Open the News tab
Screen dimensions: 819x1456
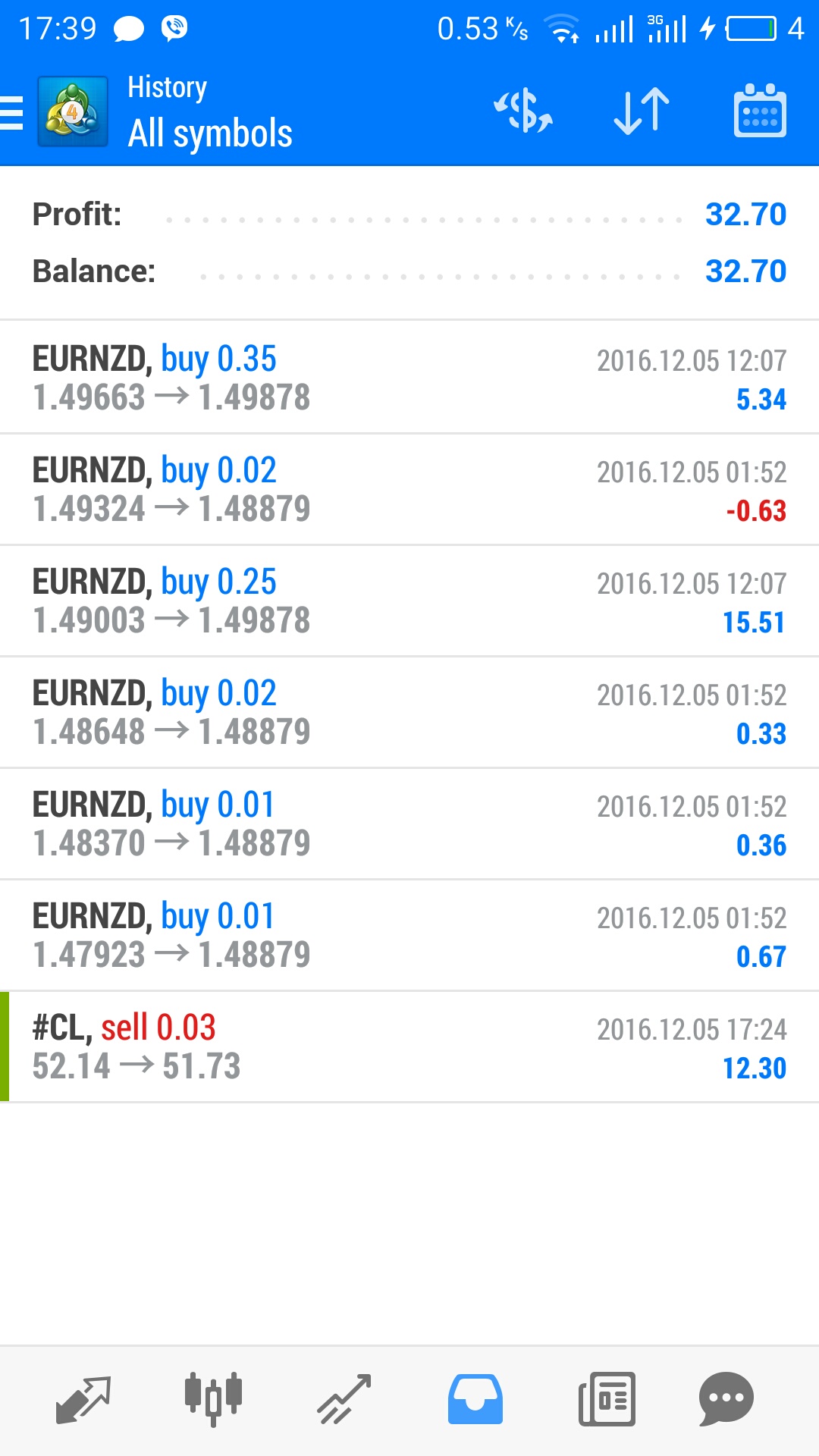pyautogui.click(x=607, y=1399)
